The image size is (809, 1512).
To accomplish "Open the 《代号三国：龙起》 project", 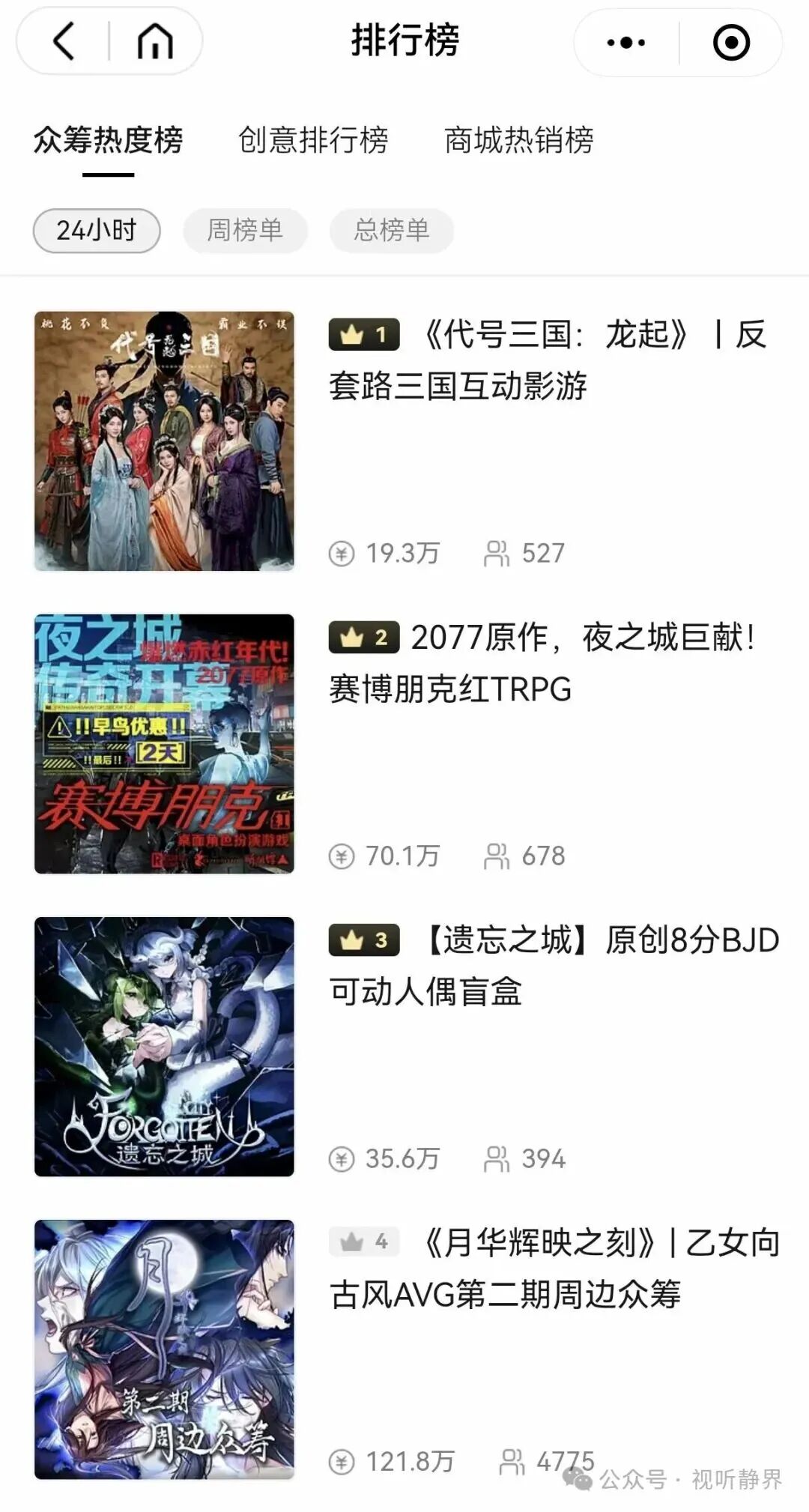I will 547,360.
